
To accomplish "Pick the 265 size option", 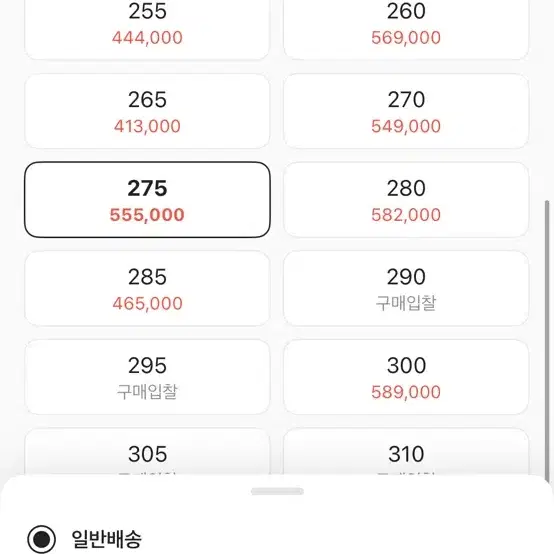I will (147, 111).
